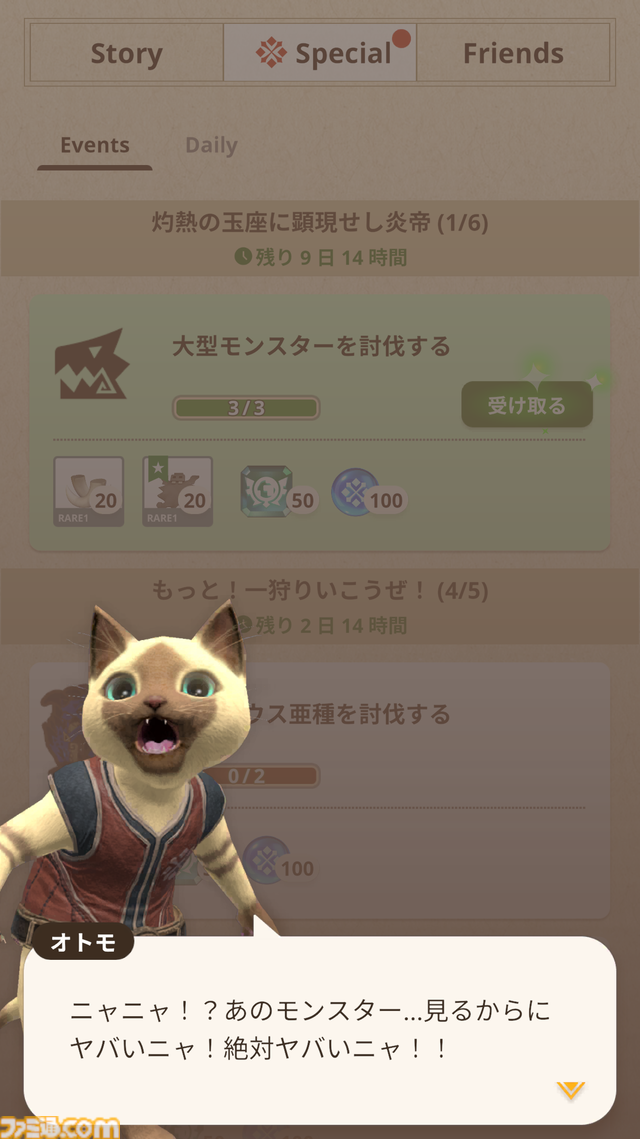Open the 大型モンスターを討伐する quest card

(310, 348)
